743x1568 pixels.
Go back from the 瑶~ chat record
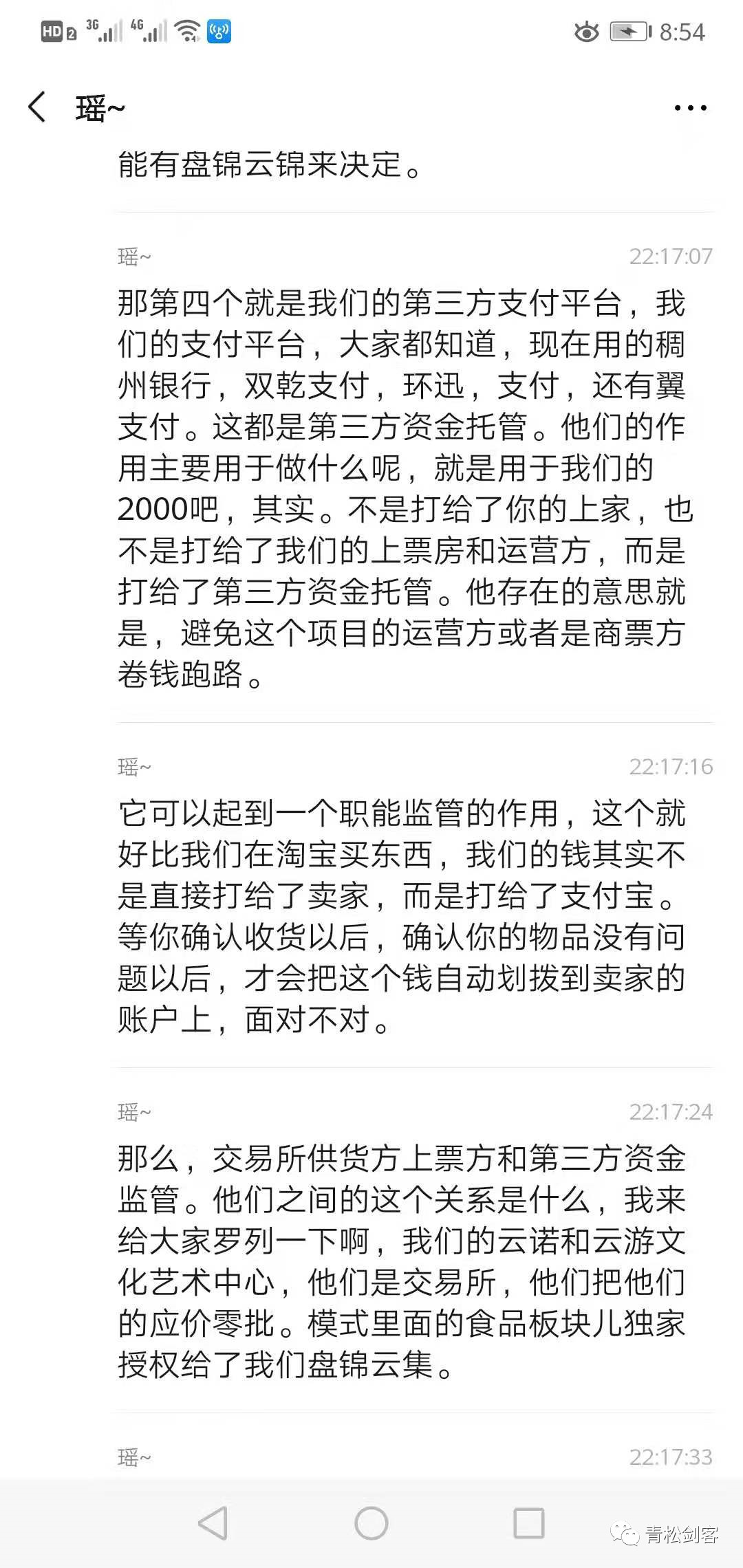click(37, 107)
